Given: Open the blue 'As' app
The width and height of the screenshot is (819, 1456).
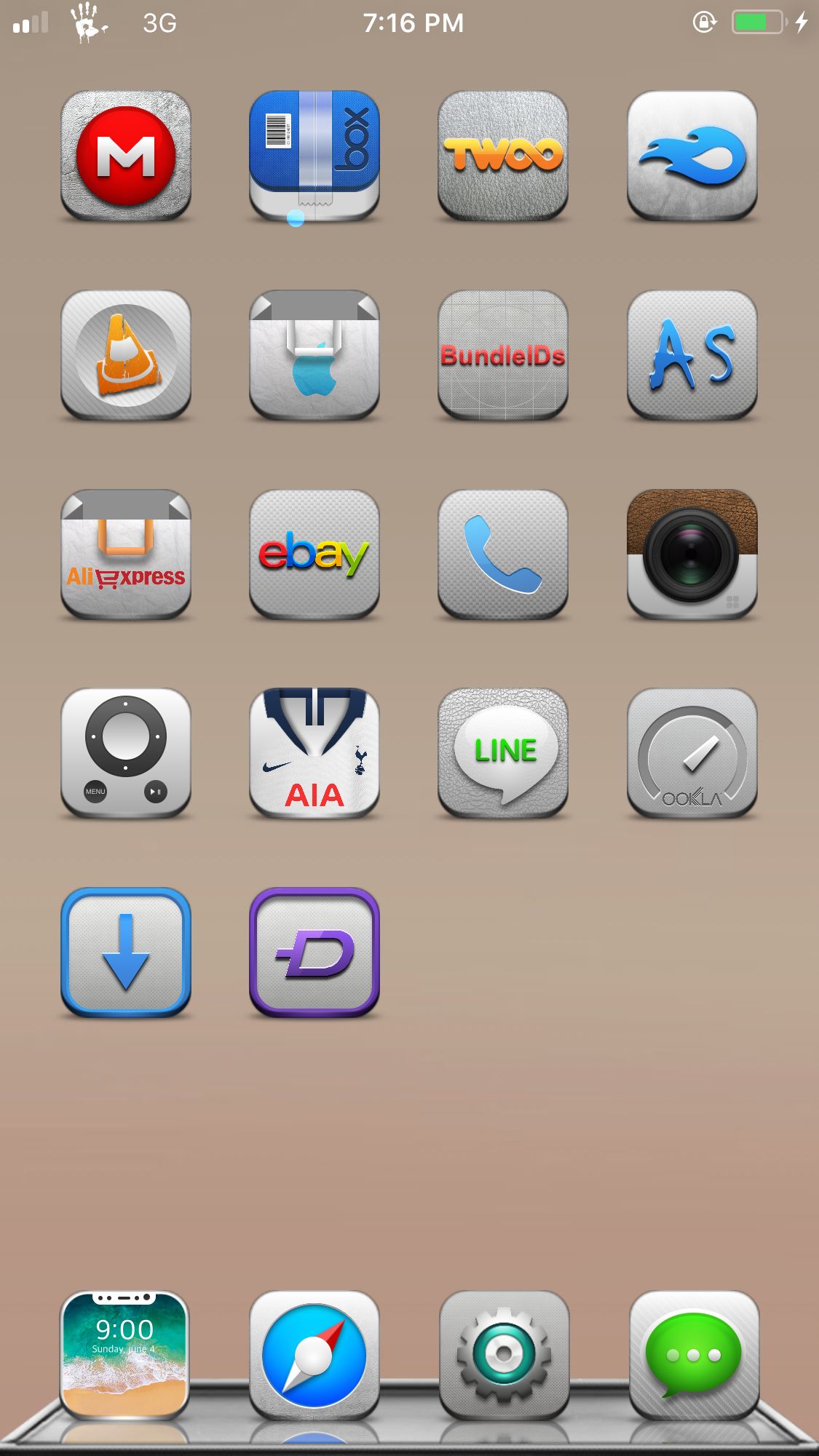Looking at the screenshot, I should click(692, 355).
